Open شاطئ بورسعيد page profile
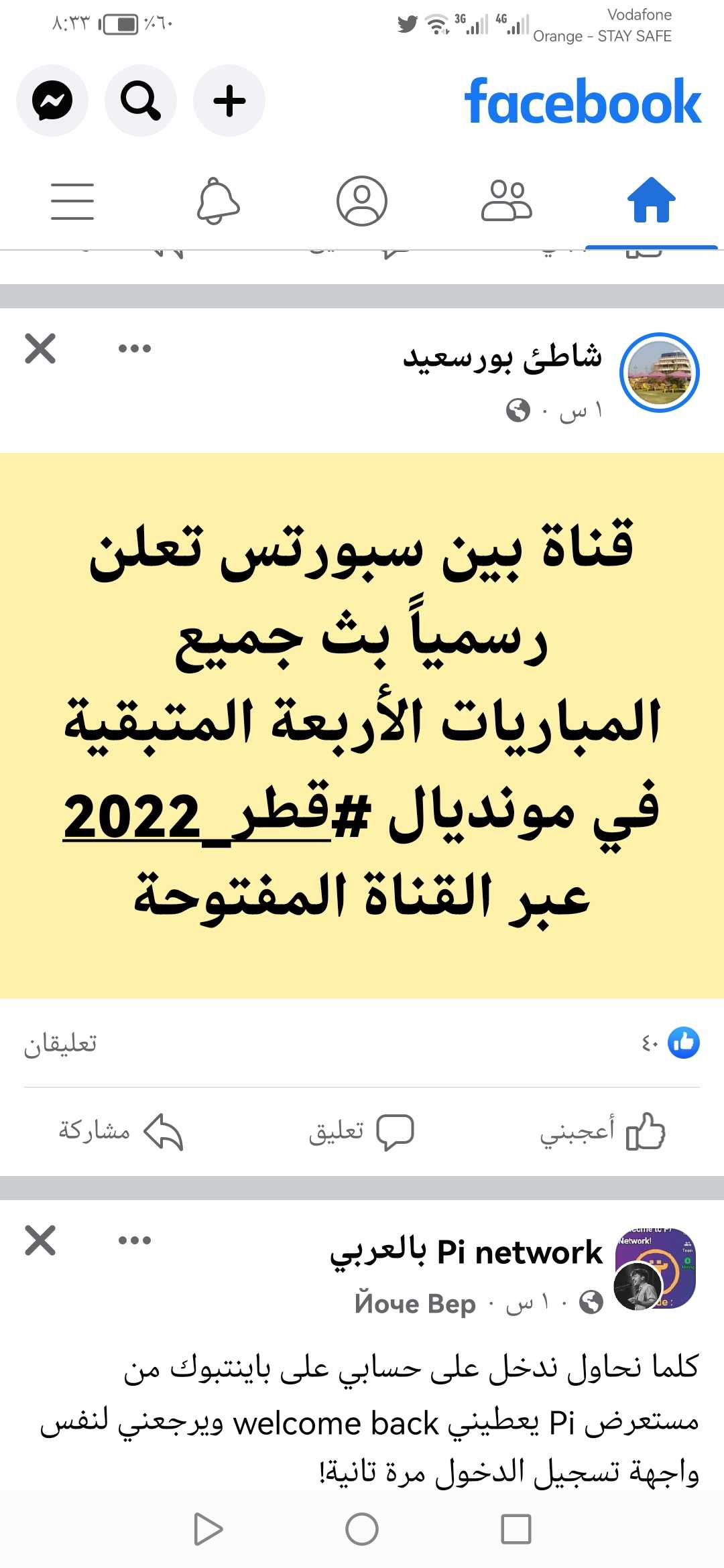 tap(503, 356)
